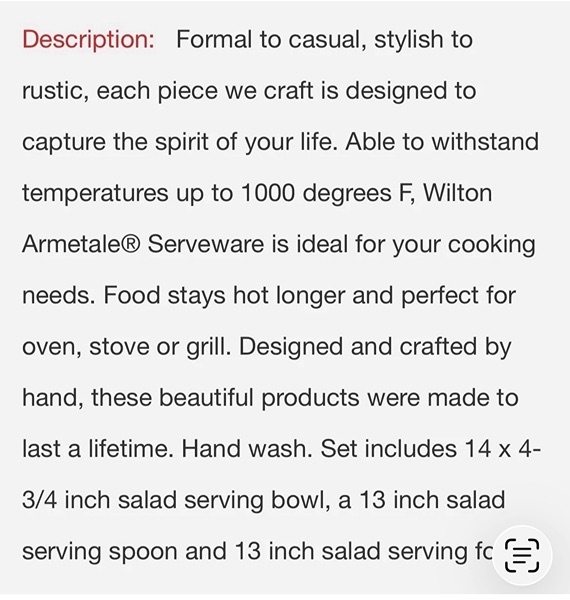Screen dimensions: 570x600
Task: Tap the Live Text scan icon
Action: click(522, 555)
